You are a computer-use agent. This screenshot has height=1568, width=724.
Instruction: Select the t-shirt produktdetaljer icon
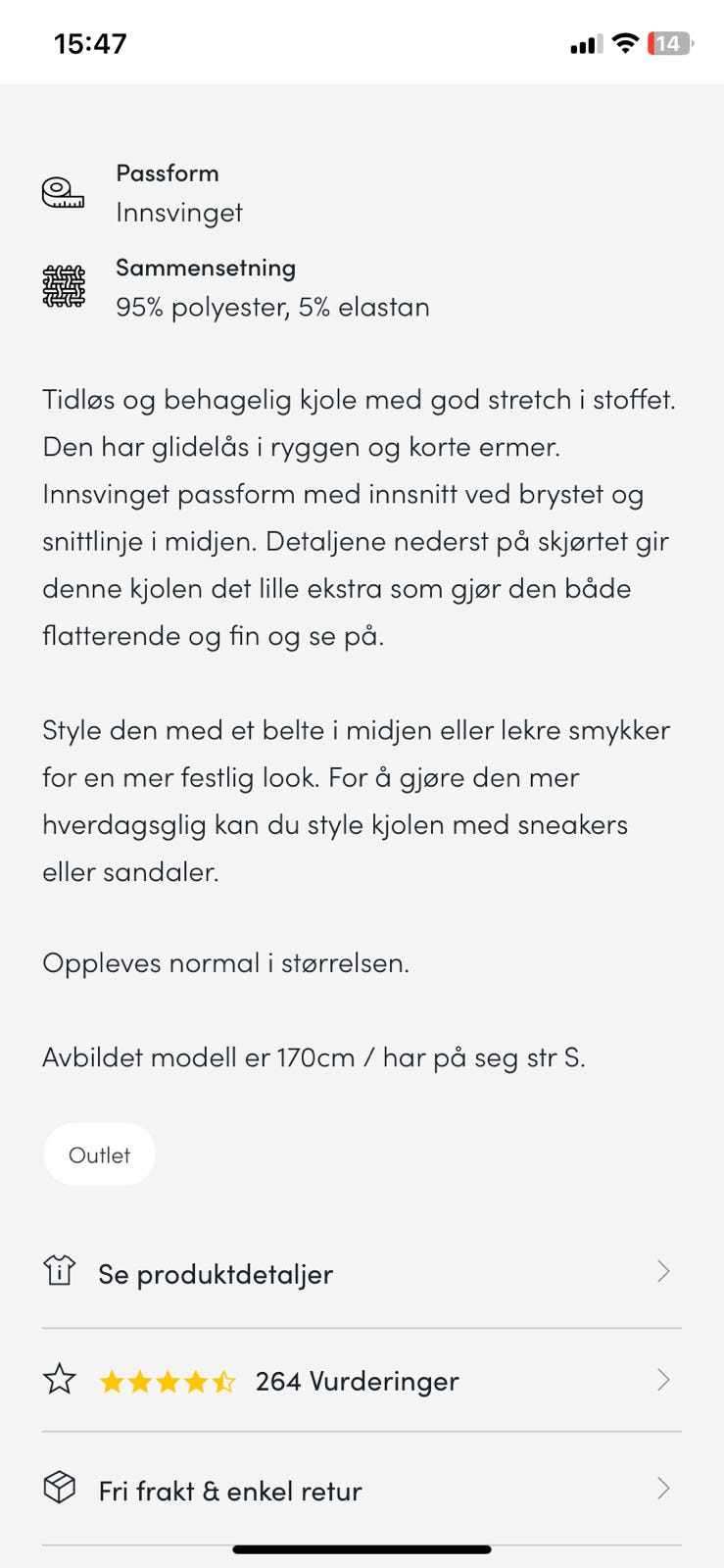pyautogui.click(x=60, y=1271)
